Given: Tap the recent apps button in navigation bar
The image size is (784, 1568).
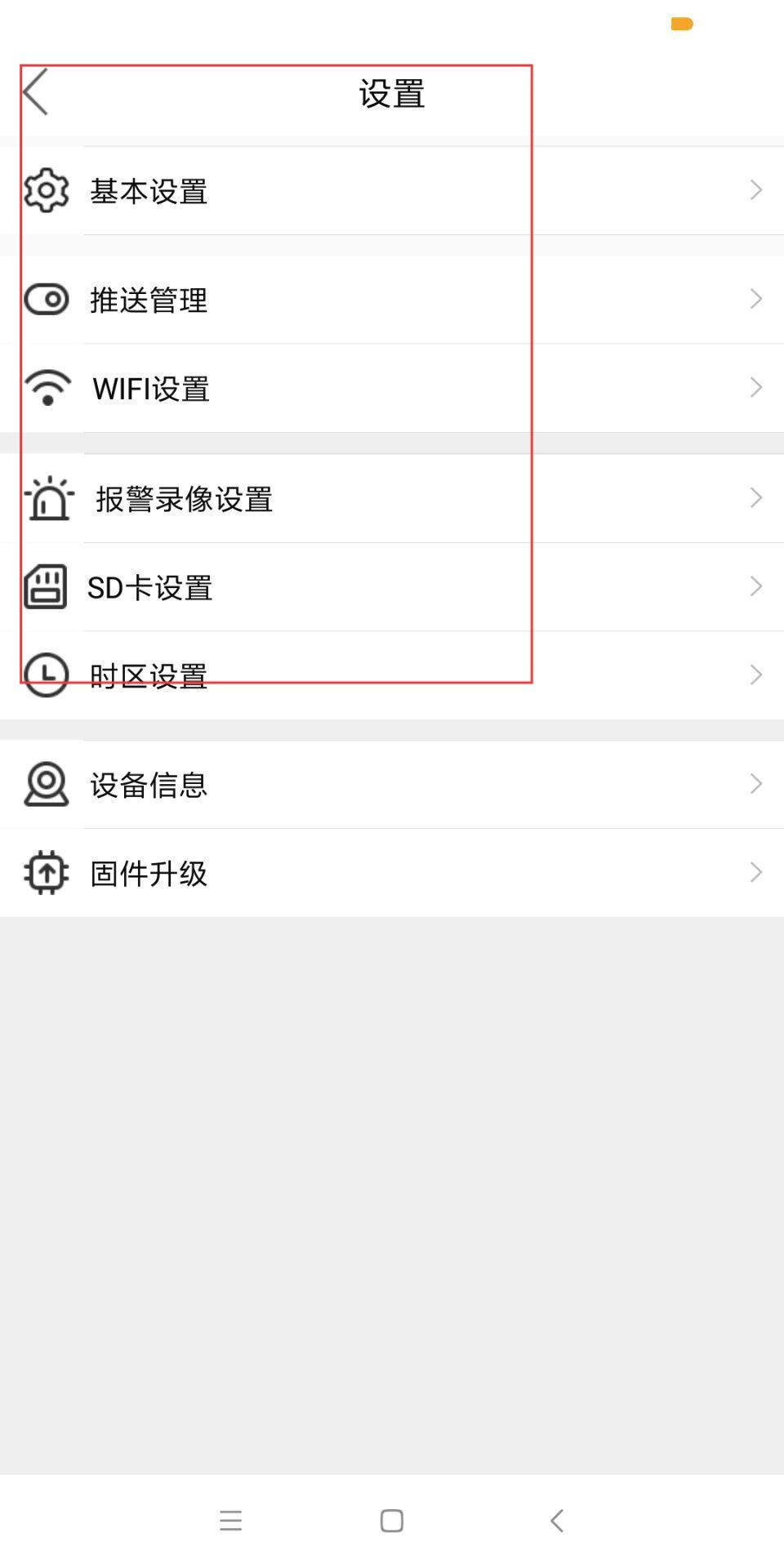Looking at the screenshot, I should [x=230, y=1520].
